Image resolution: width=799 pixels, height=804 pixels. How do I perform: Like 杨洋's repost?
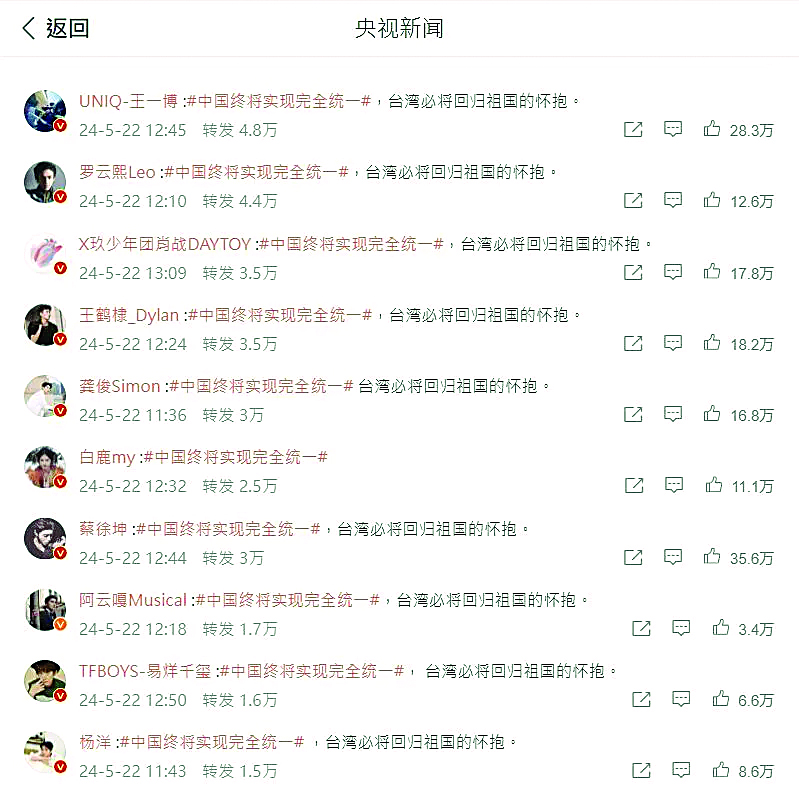click(x=720, y=770)
